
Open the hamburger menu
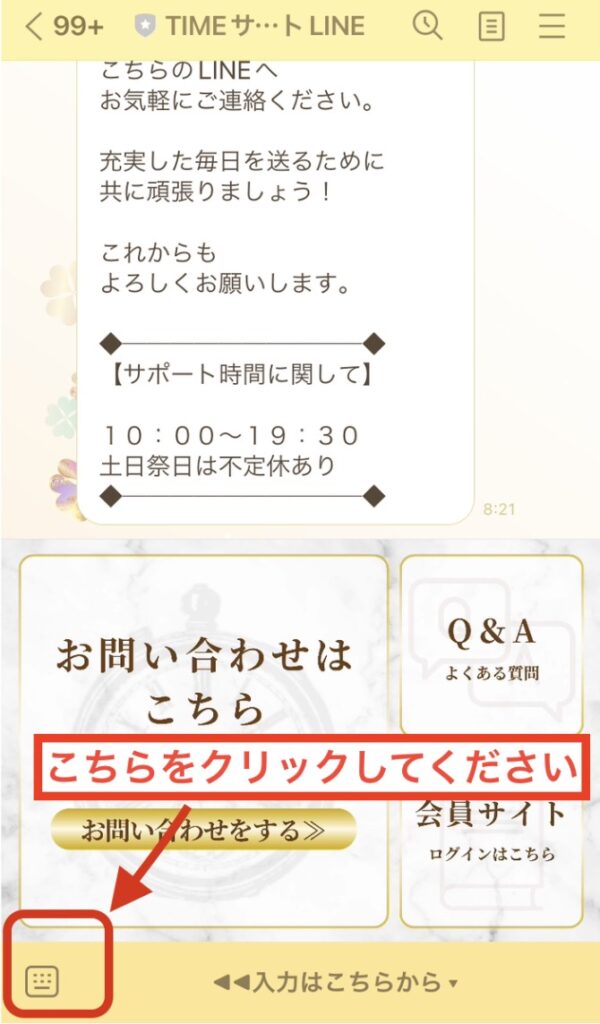tap(552, 27)
